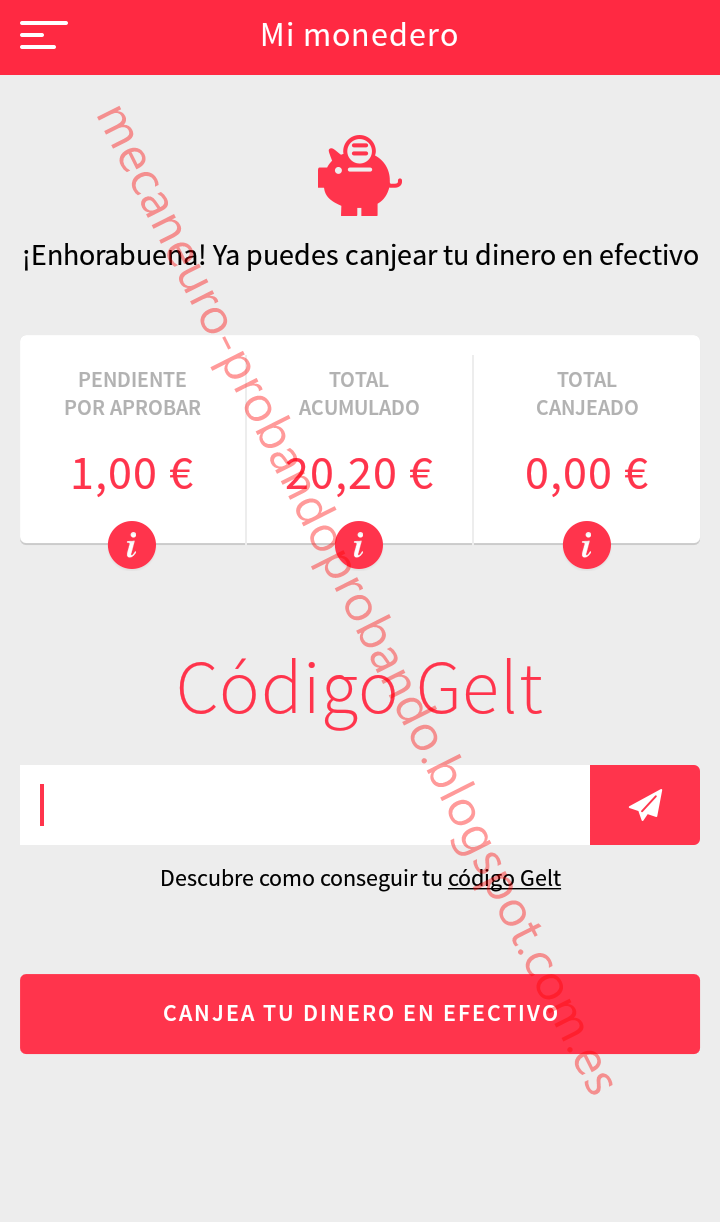
Task: Tap Canjea tu dinero en efectivo
Action: point(360,1014)
